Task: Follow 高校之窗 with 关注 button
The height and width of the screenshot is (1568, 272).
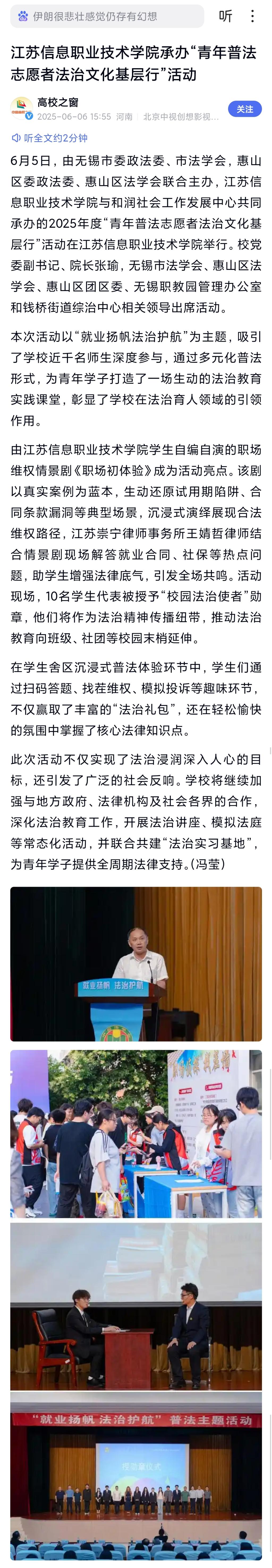Action: [x=245, y=109]
